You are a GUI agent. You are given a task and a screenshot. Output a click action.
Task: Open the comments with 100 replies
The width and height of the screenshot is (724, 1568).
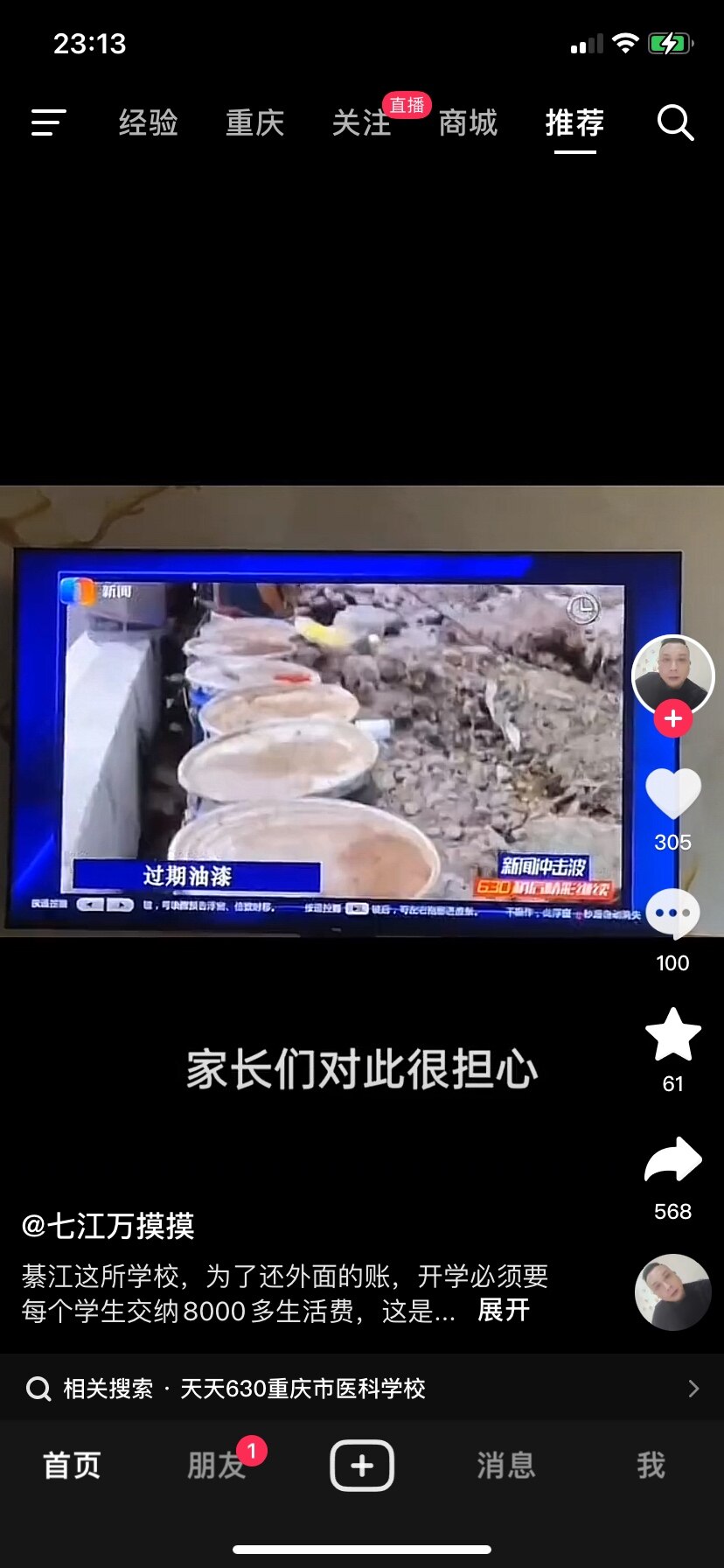672,914
